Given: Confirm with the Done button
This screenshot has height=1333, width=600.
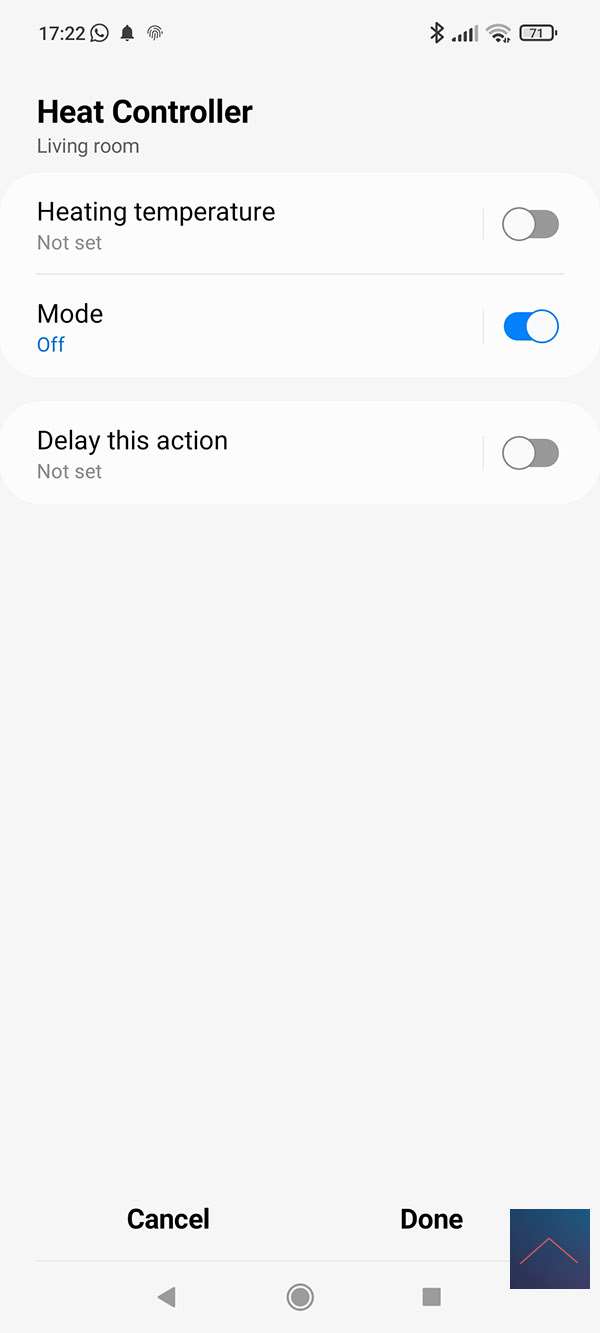Looking at the screenshot, I should click(x=431, y=1219).
